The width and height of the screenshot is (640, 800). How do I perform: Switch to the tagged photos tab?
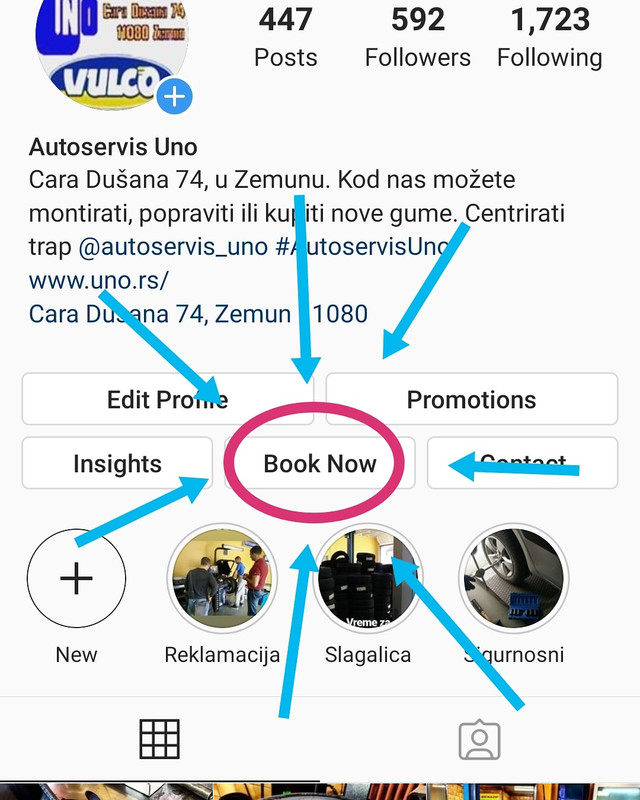pyautogui.click(x=479, y=740)
